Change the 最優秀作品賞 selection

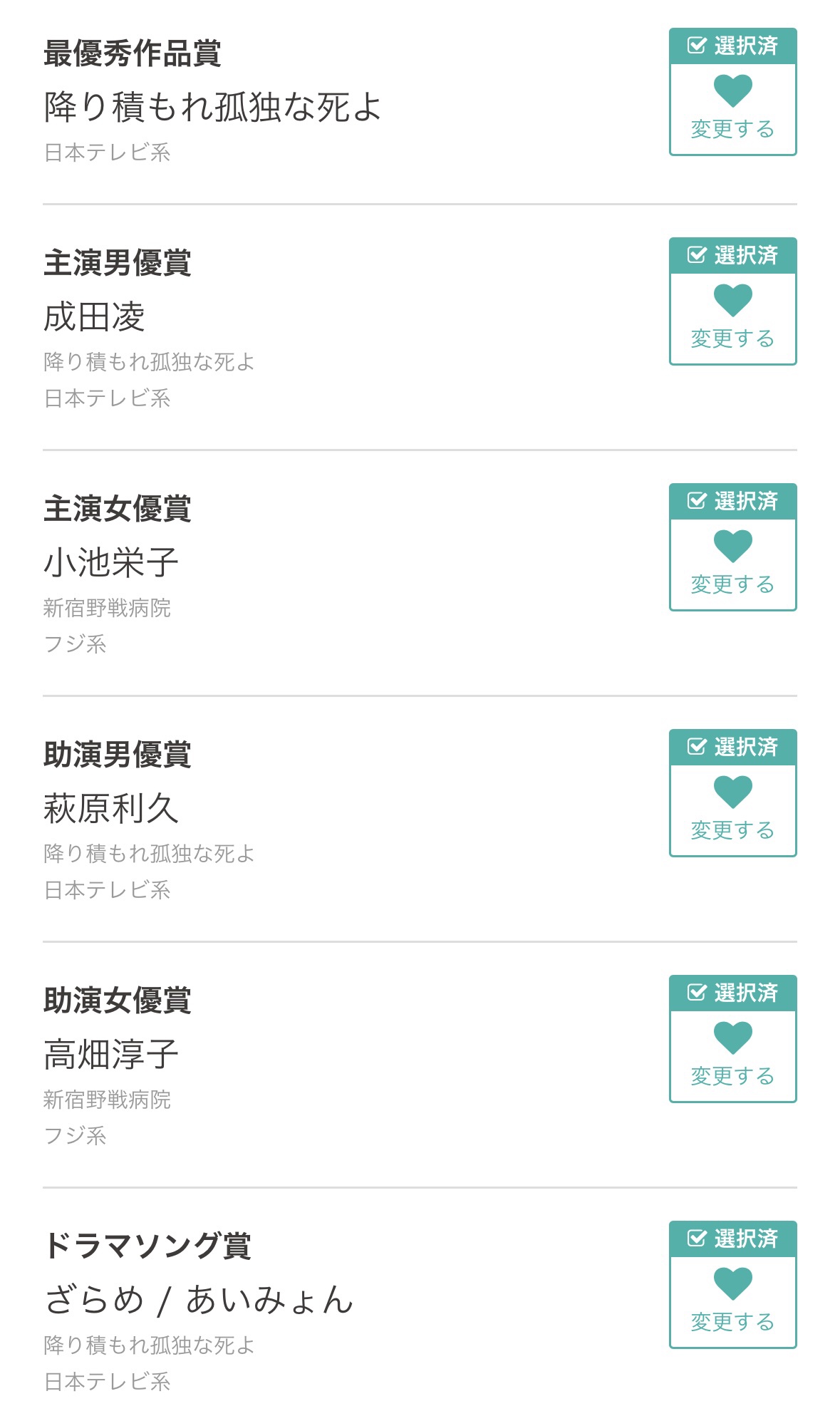coord(732,109)
